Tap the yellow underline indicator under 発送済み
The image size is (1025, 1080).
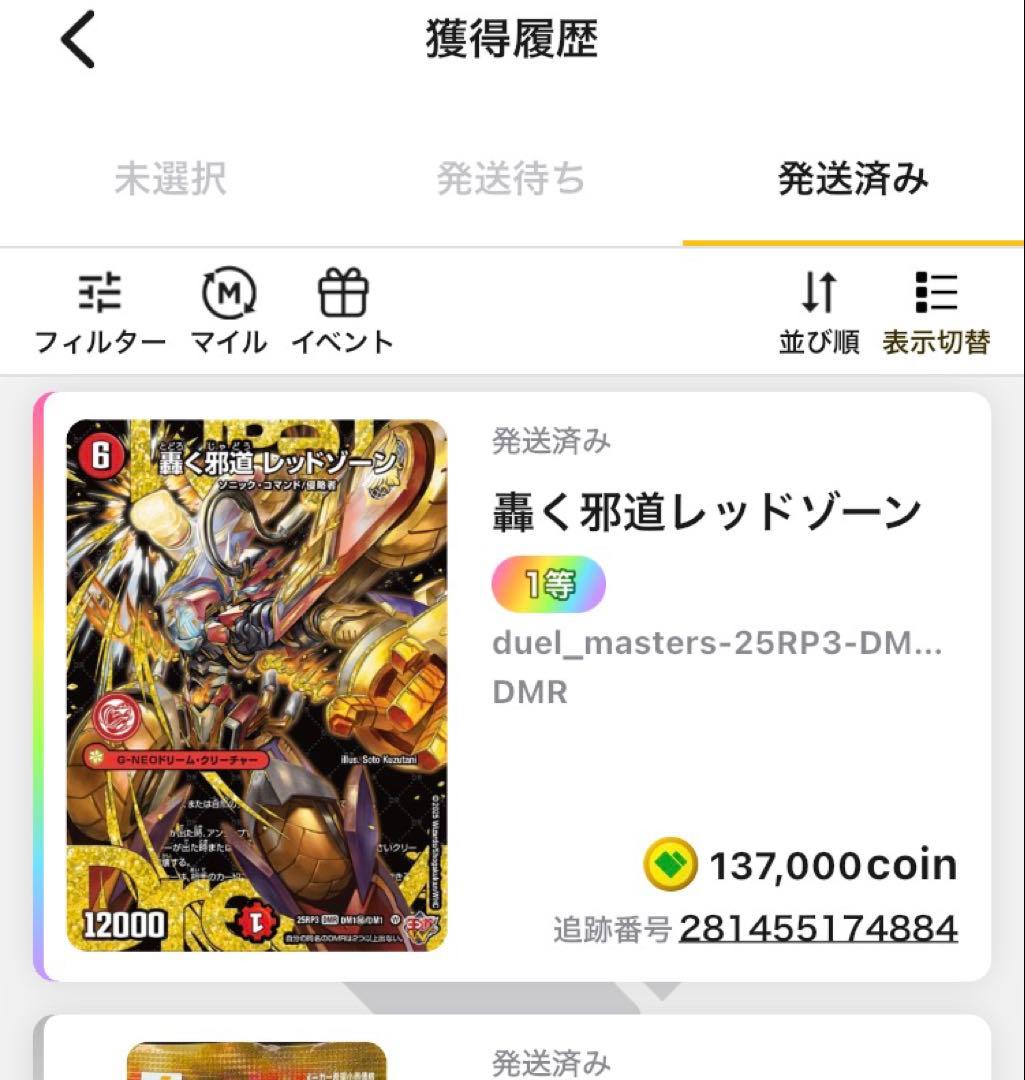point(853,239)
